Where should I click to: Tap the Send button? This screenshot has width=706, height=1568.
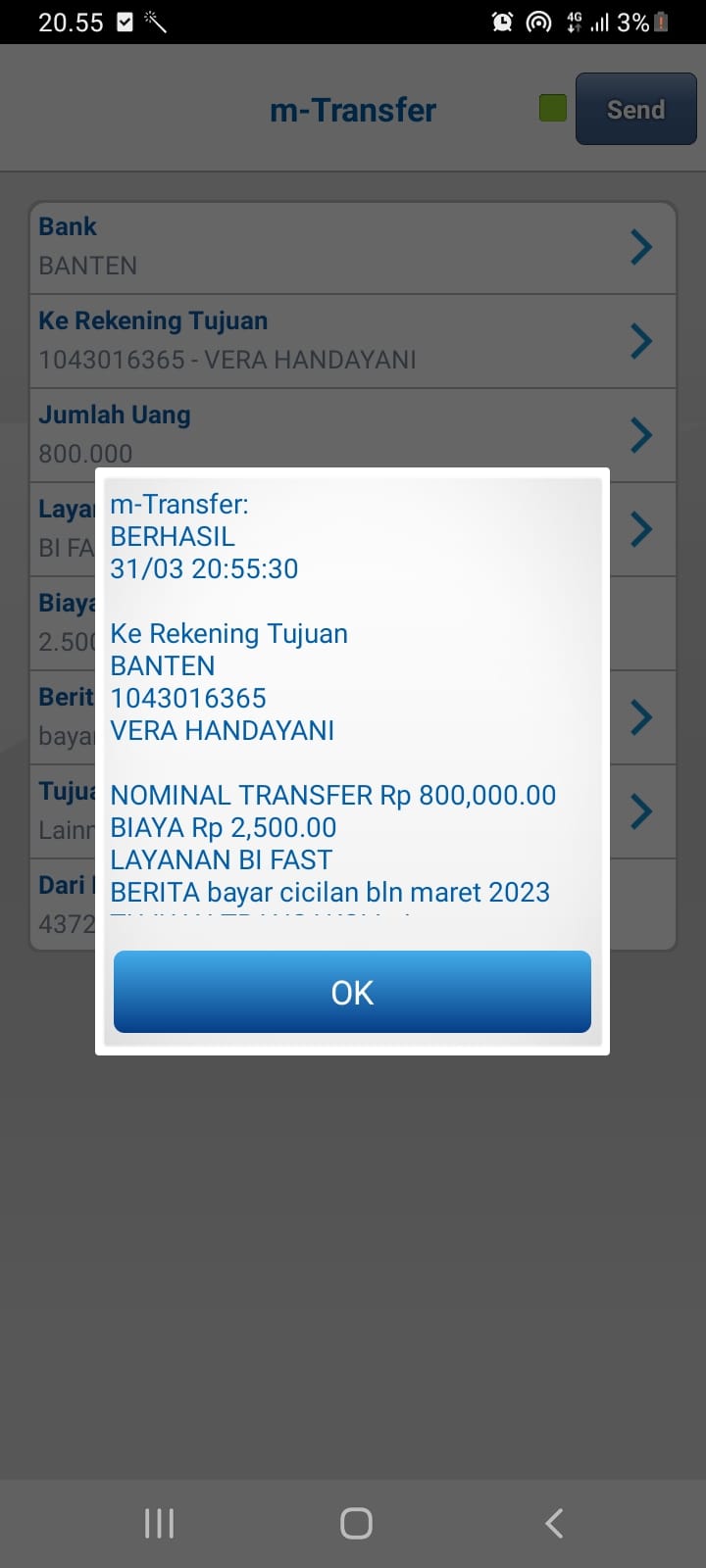pos(635,110)
